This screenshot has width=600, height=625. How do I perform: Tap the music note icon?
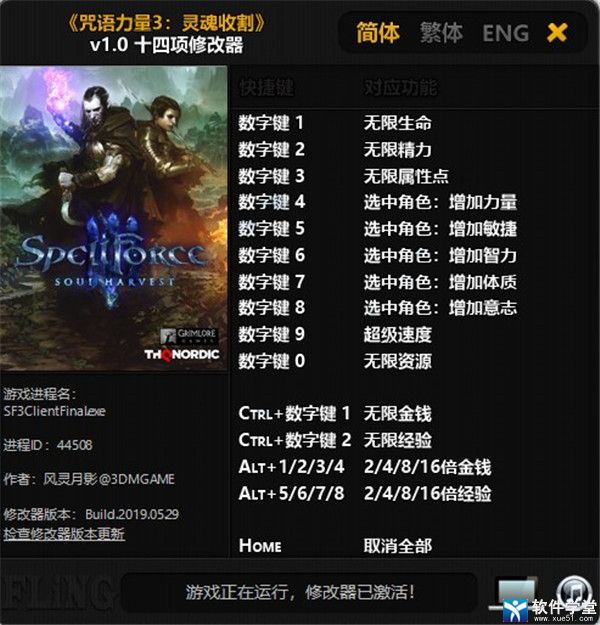tap(573, 591)
